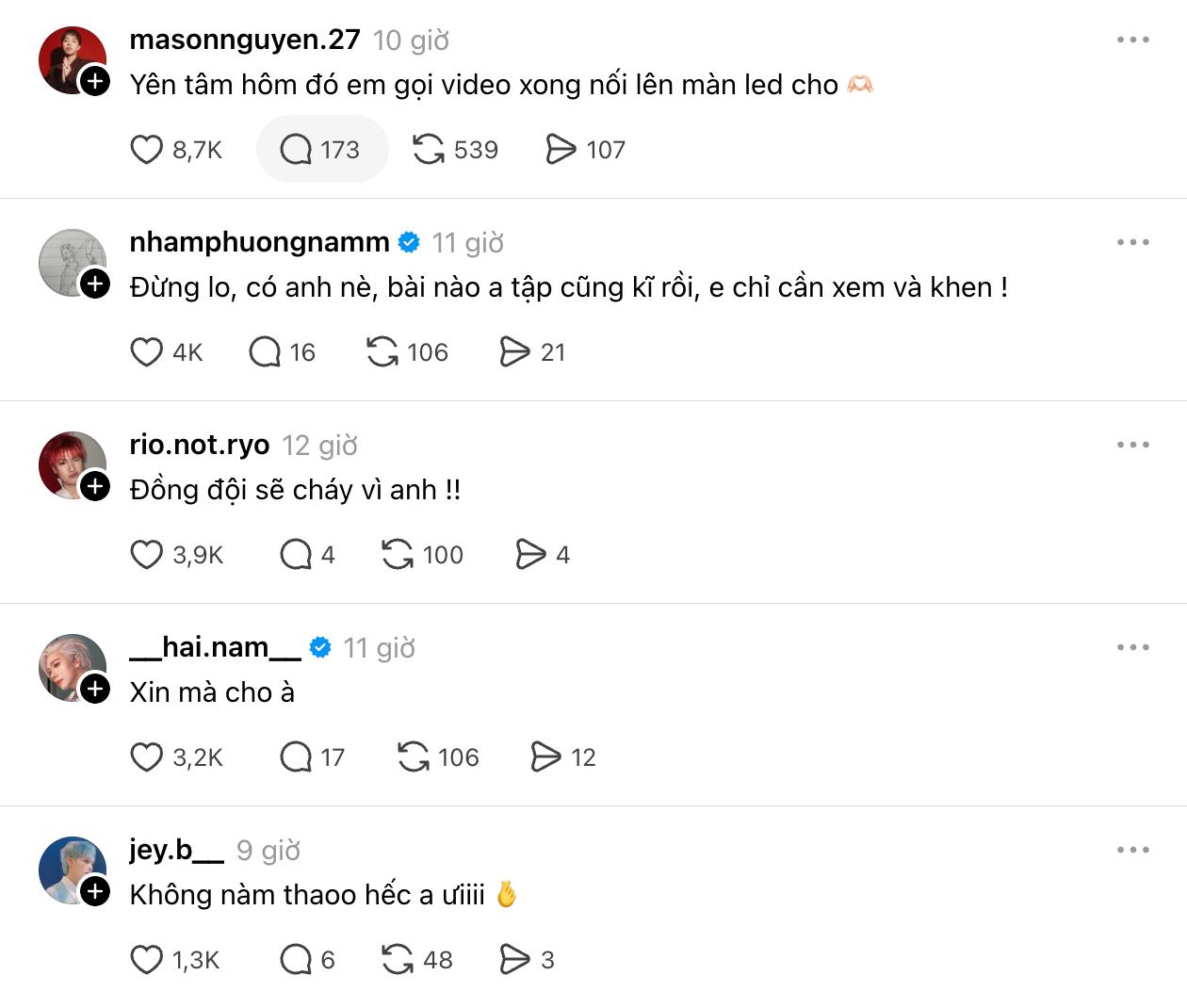Open the three-dot menu on __hai.nam__'s reply

pos(1132,648)
